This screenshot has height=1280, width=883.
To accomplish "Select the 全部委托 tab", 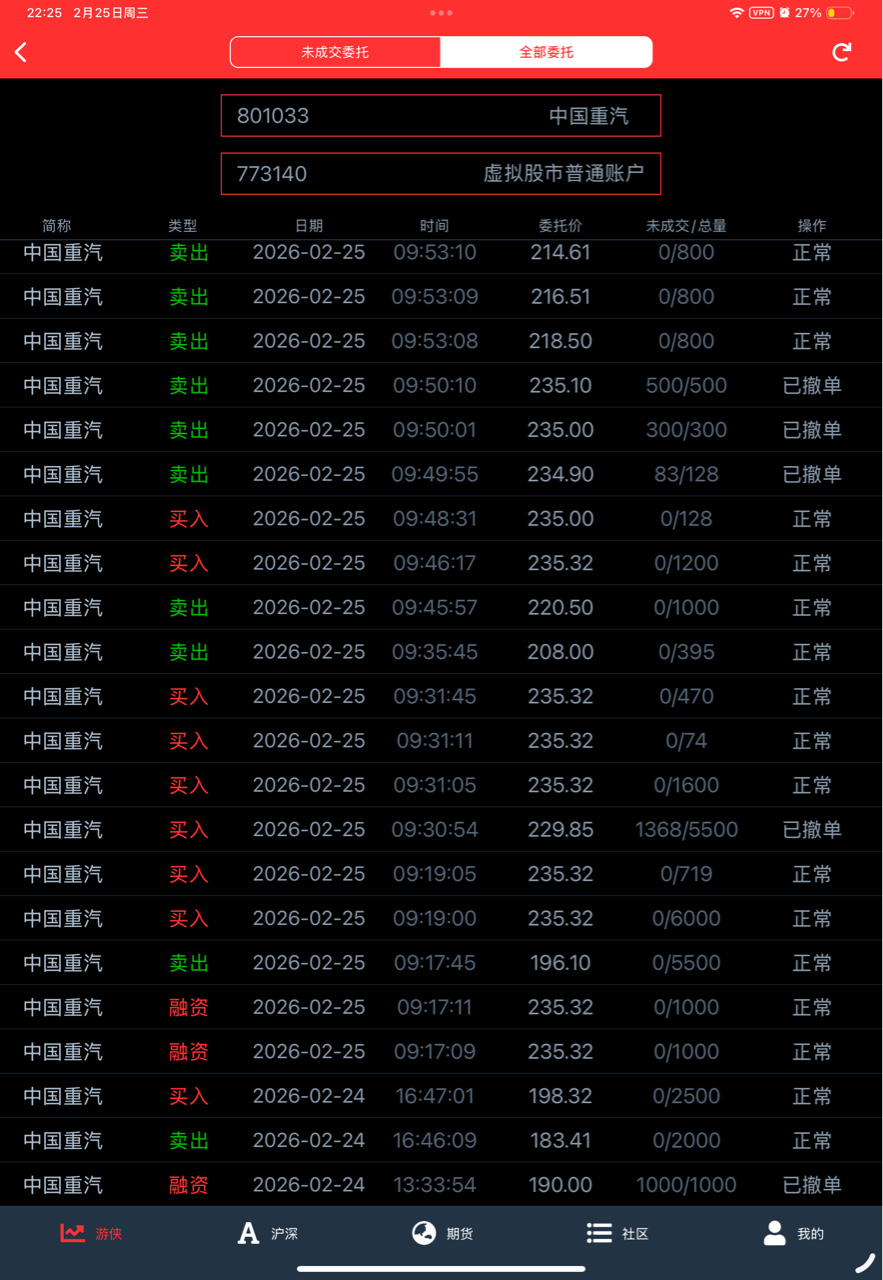I will pyautogui.click(x=546, y=52).
